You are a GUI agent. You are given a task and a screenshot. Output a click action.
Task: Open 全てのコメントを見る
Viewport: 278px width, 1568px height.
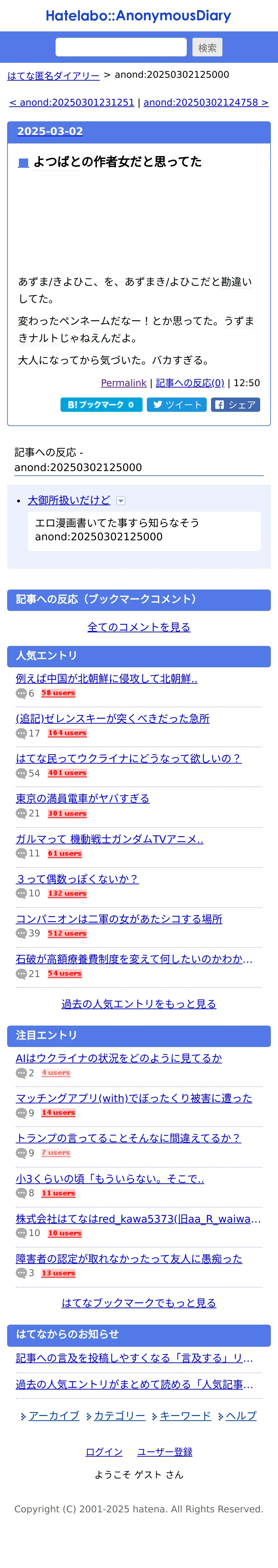pyautogui.click(x=139, y=627)
